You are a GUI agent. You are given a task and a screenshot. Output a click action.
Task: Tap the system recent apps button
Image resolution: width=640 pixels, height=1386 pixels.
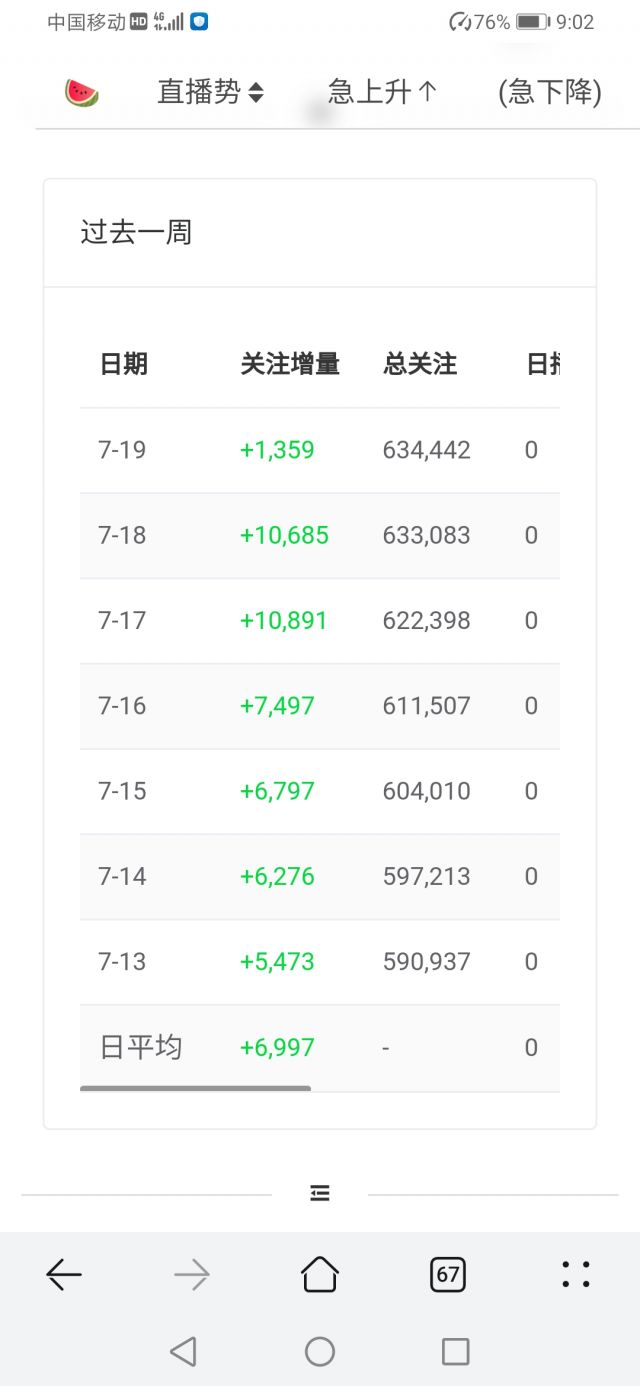pyautogui.click(x=455, y=1352)
